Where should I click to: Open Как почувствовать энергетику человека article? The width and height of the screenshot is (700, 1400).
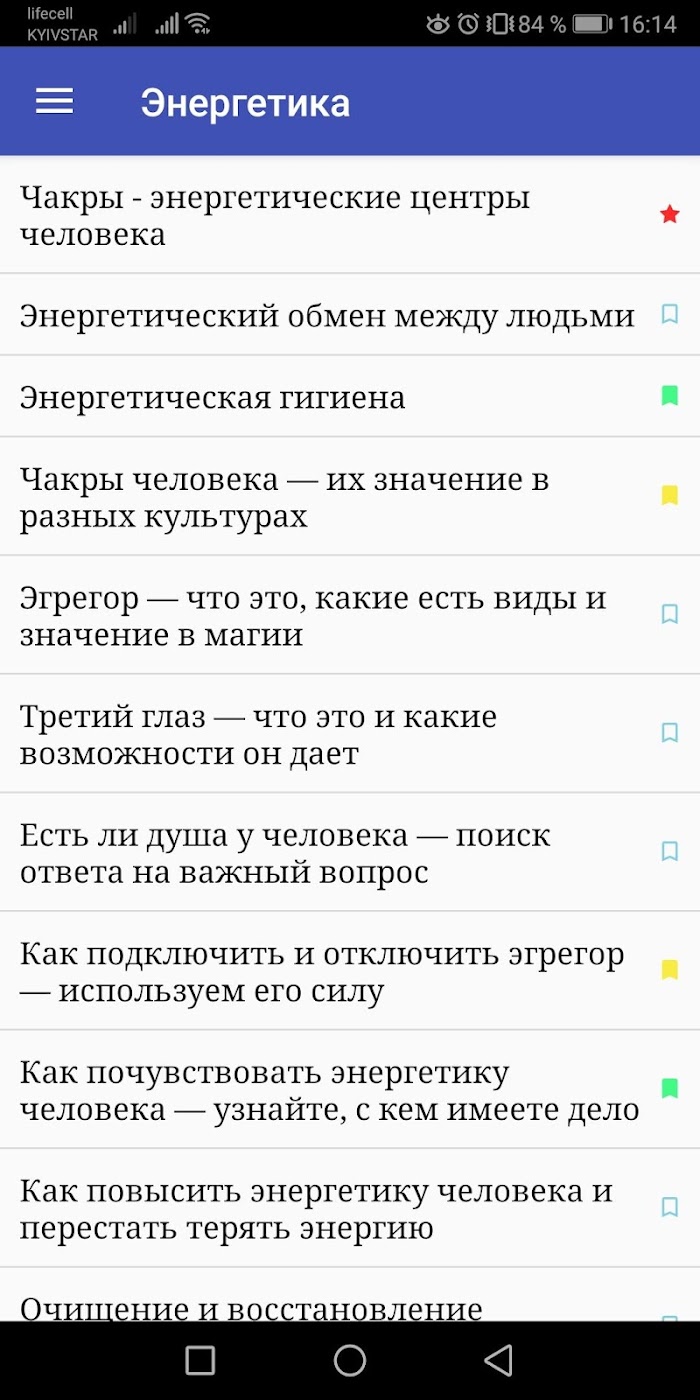click(350, 1090)
